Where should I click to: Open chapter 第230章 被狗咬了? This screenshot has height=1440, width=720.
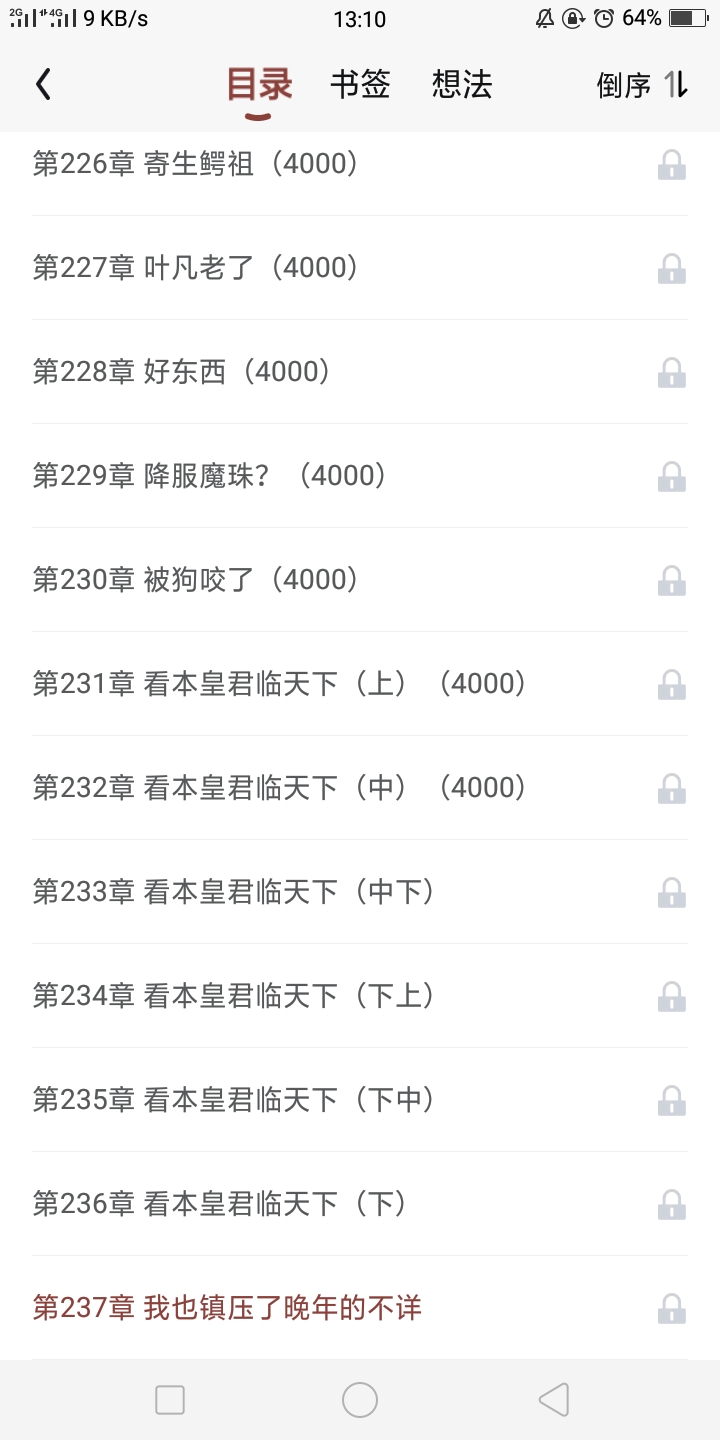(360, 580)
